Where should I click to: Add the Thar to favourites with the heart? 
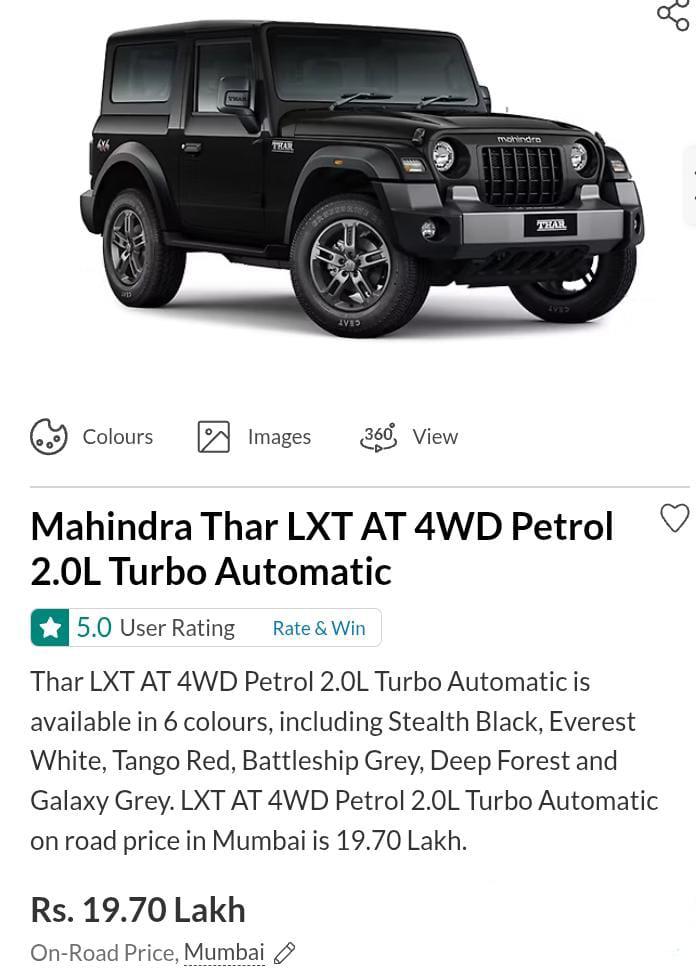click(x=675, y=518)
